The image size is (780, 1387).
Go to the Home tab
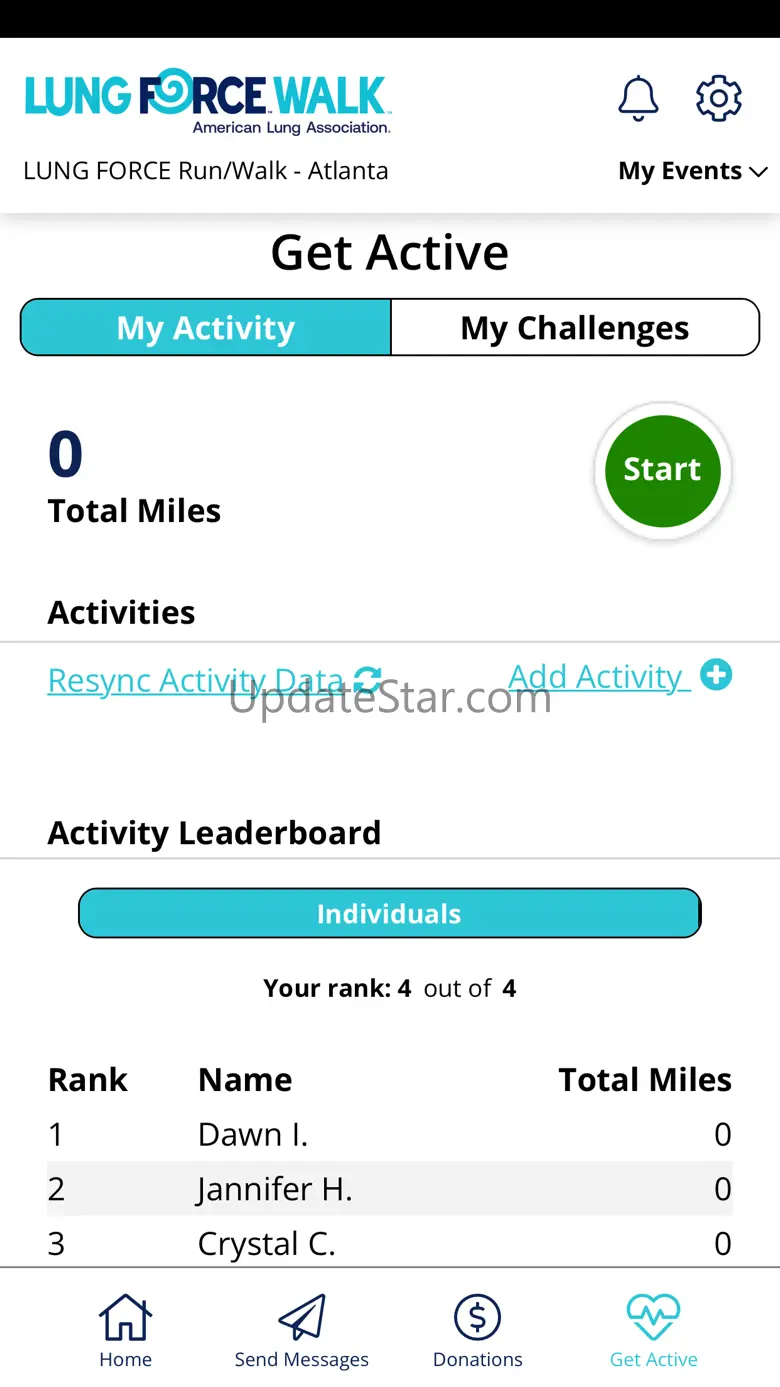pos(125,1330)
